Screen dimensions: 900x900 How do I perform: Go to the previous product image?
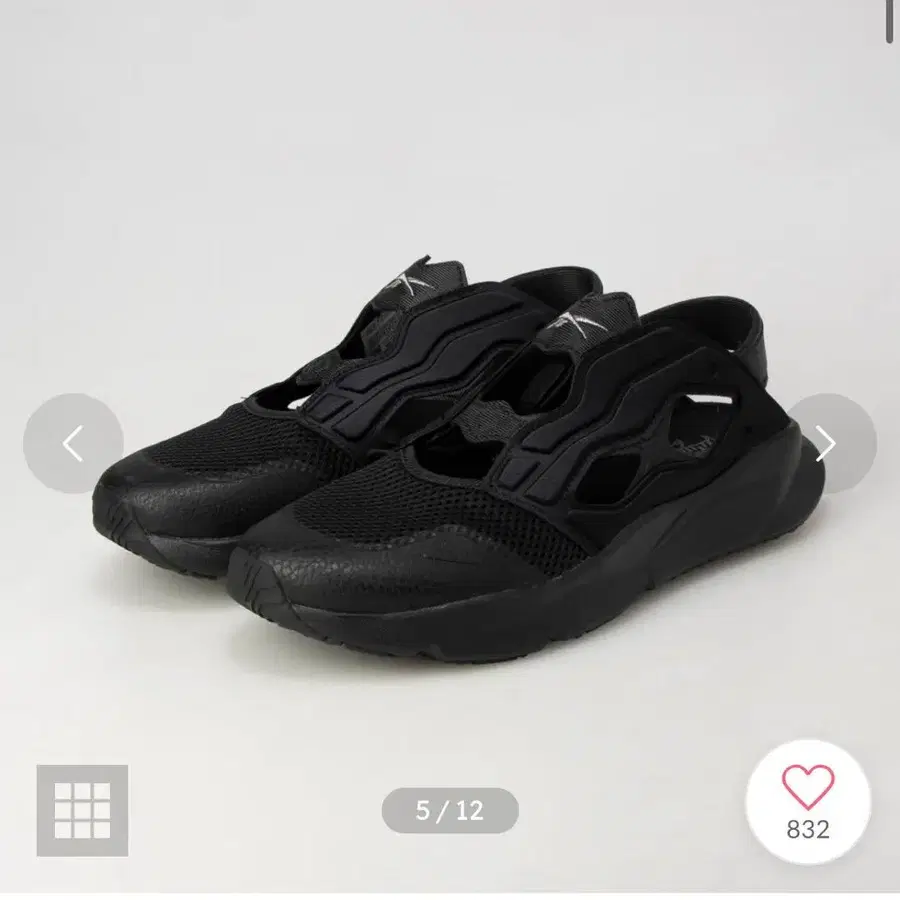[x=73, y=443]
